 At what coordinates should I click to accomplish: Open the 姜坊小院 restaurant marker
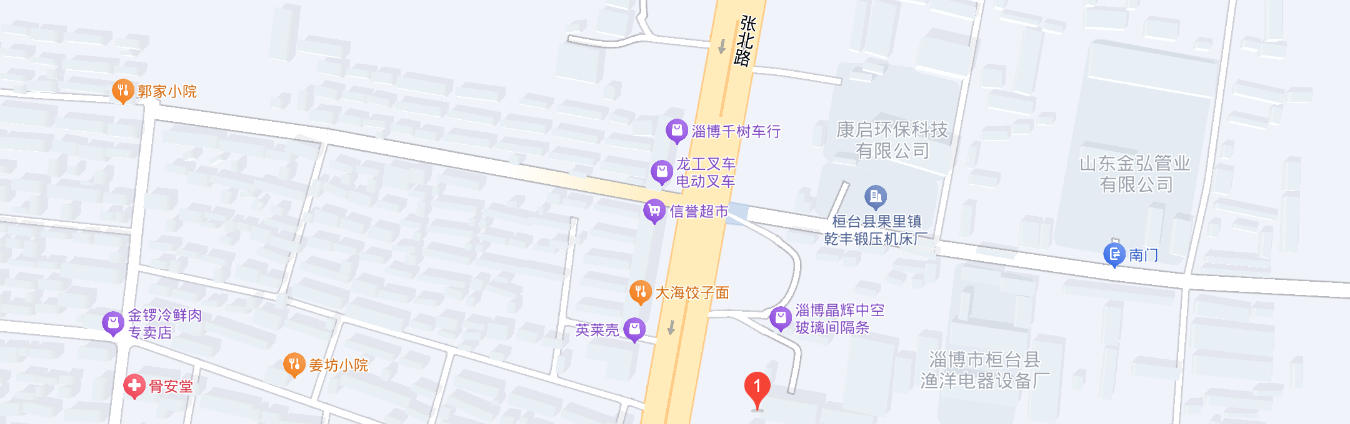[x=294, y=365]
